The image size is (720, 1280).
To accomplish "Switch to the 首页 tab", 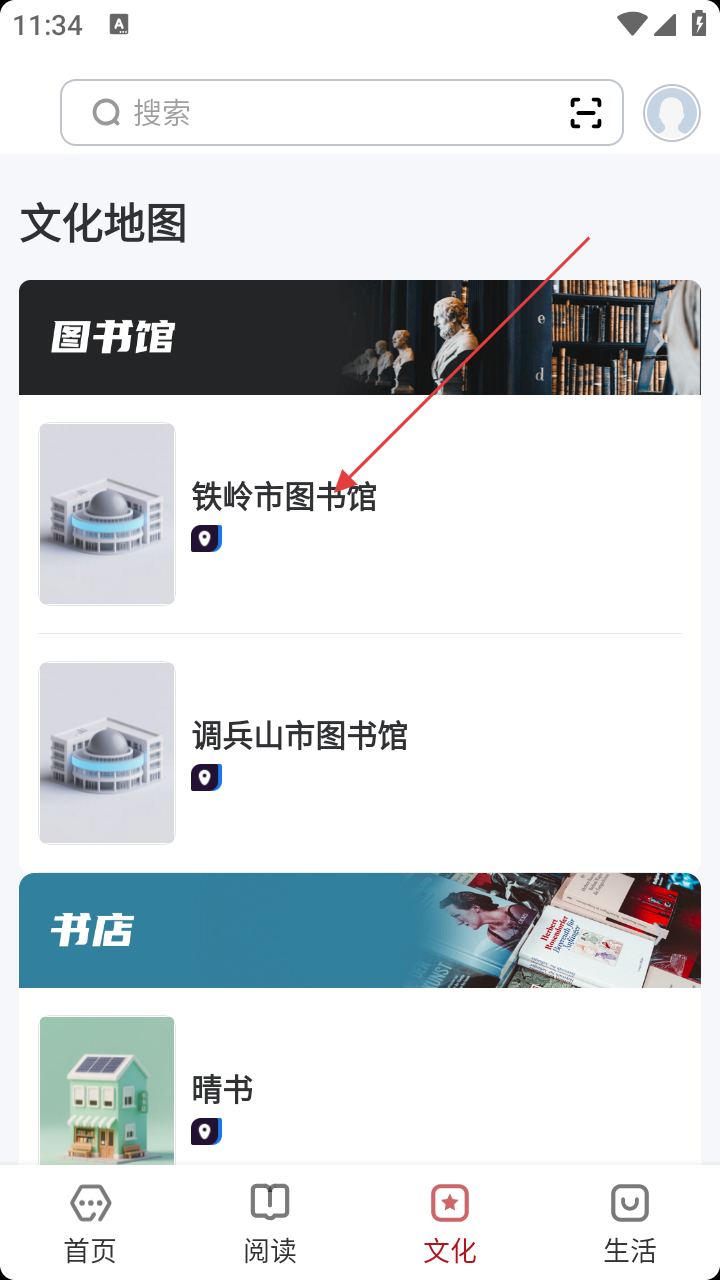I will (x=90, y=1223).
